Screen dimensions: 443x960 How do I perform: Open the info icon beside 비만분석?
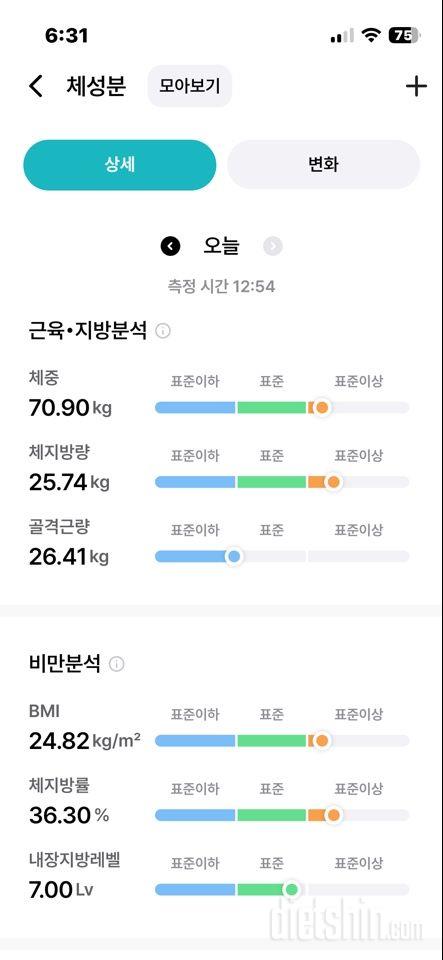coord(116,664)
